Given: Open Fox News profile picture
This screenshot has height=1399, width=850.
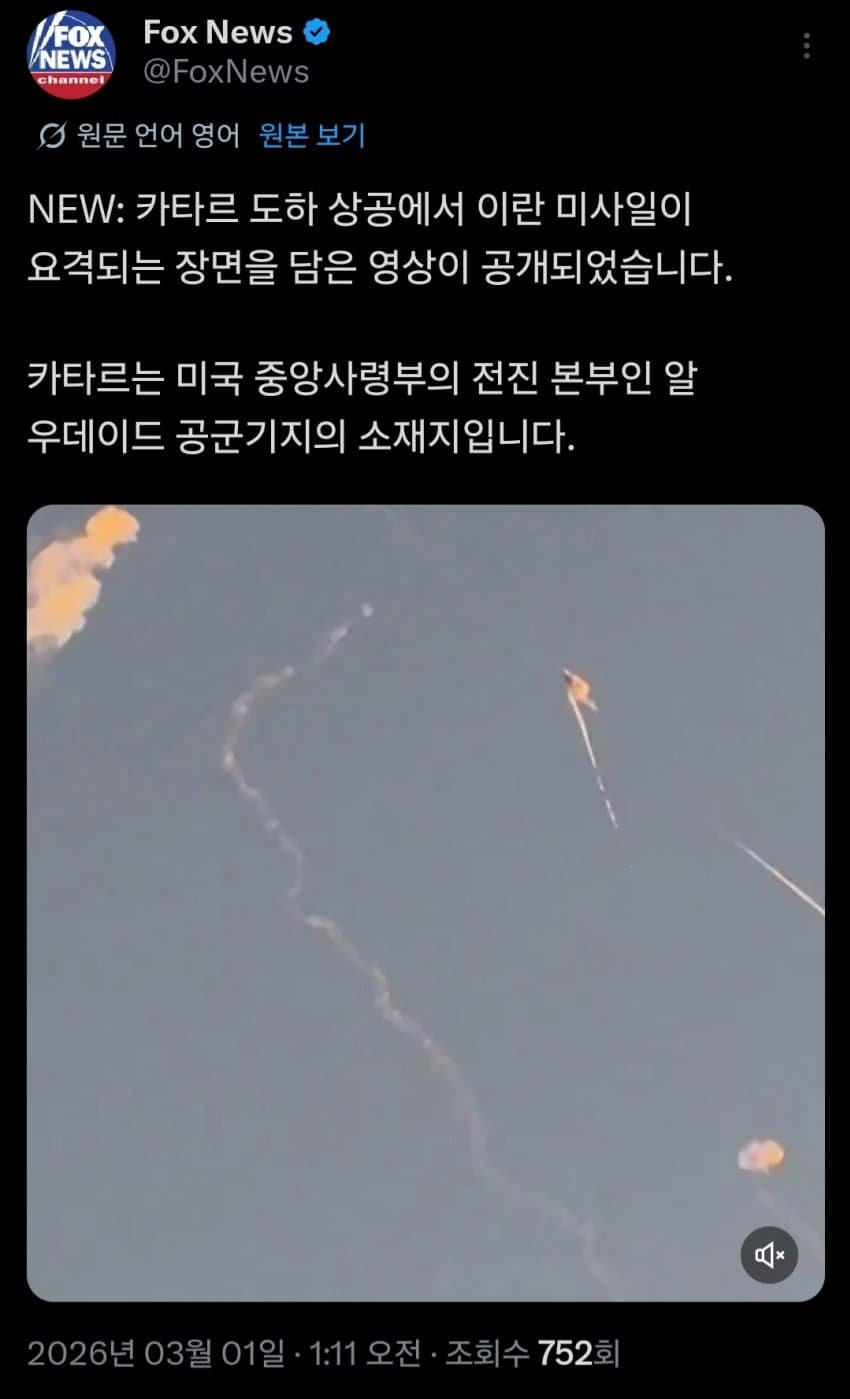Looking at the screenshot, I should point(70,54).
